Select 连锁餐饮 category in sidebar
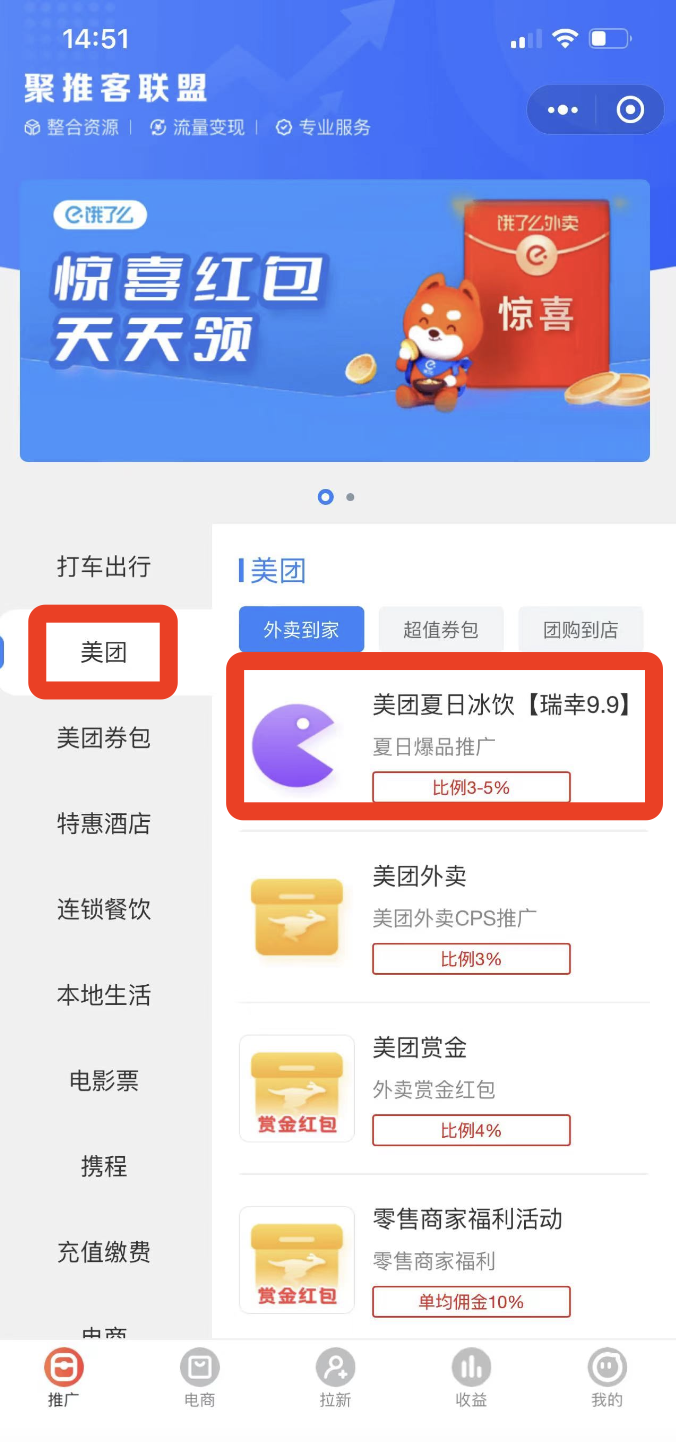 (x=104, y=909)
